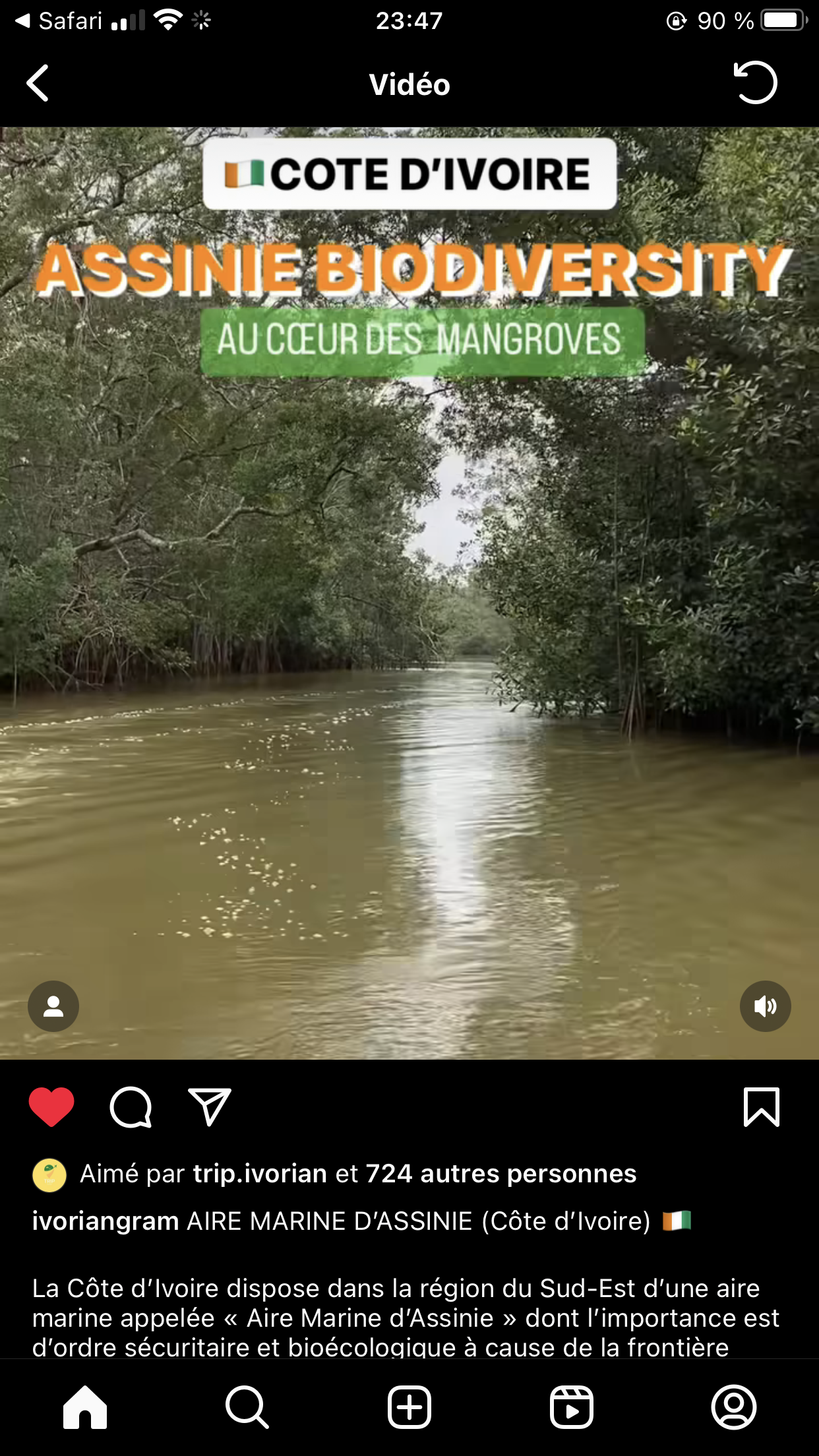Screen dimensions: 819x1456
Task: Switch to the Home tab
Action: pos(85,1407)
